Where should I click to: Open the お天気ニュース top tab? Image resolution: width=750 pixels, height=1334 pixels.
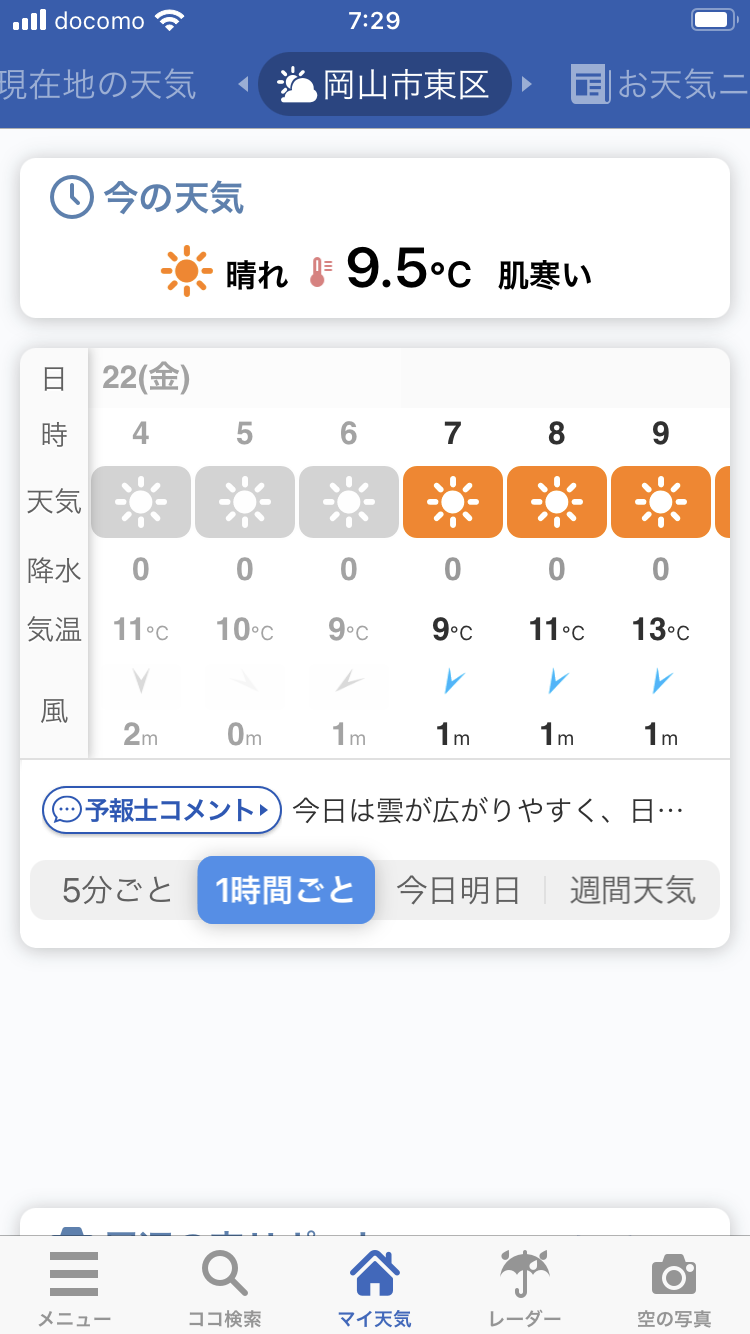(660, 84)
